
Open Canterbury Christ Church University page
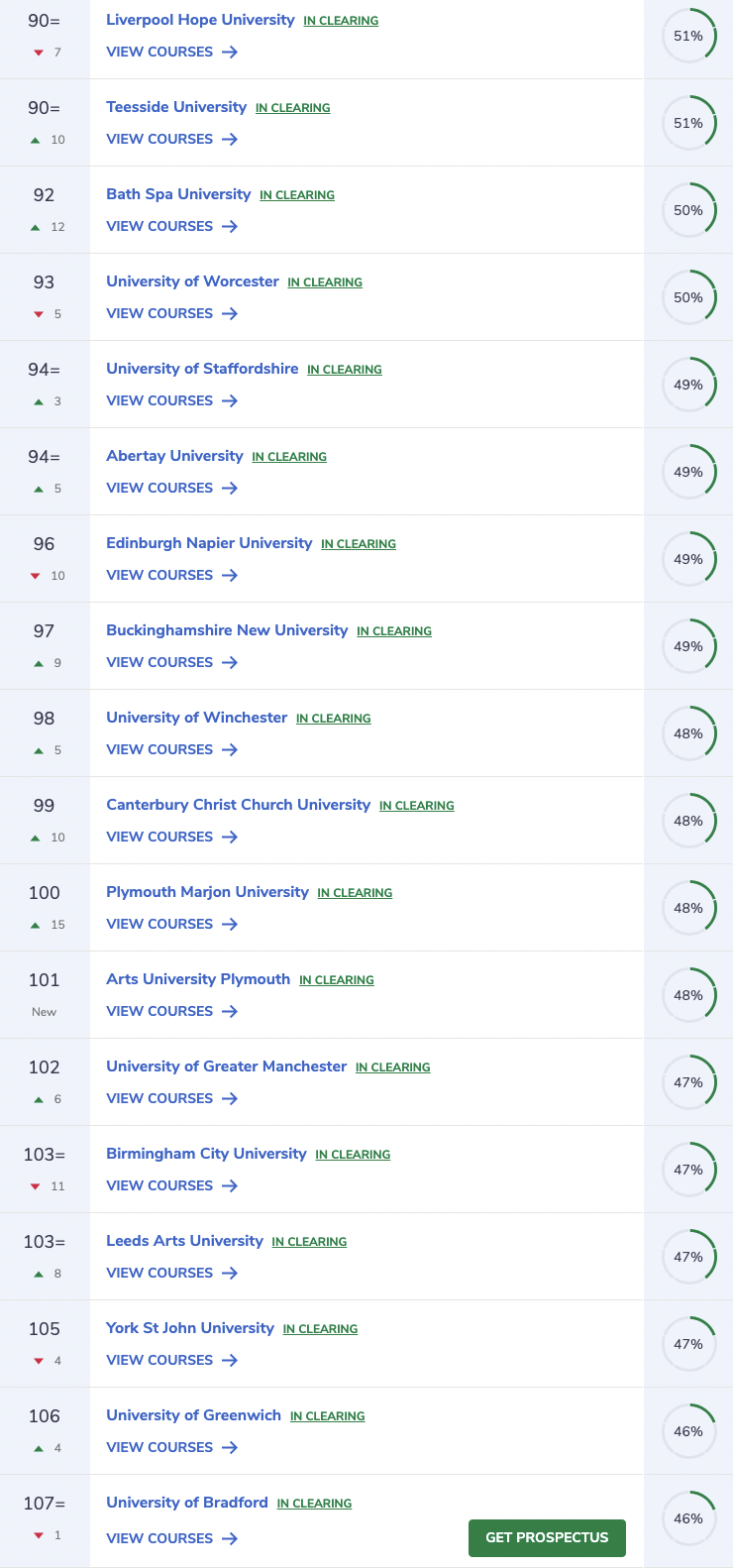(238, 805)
